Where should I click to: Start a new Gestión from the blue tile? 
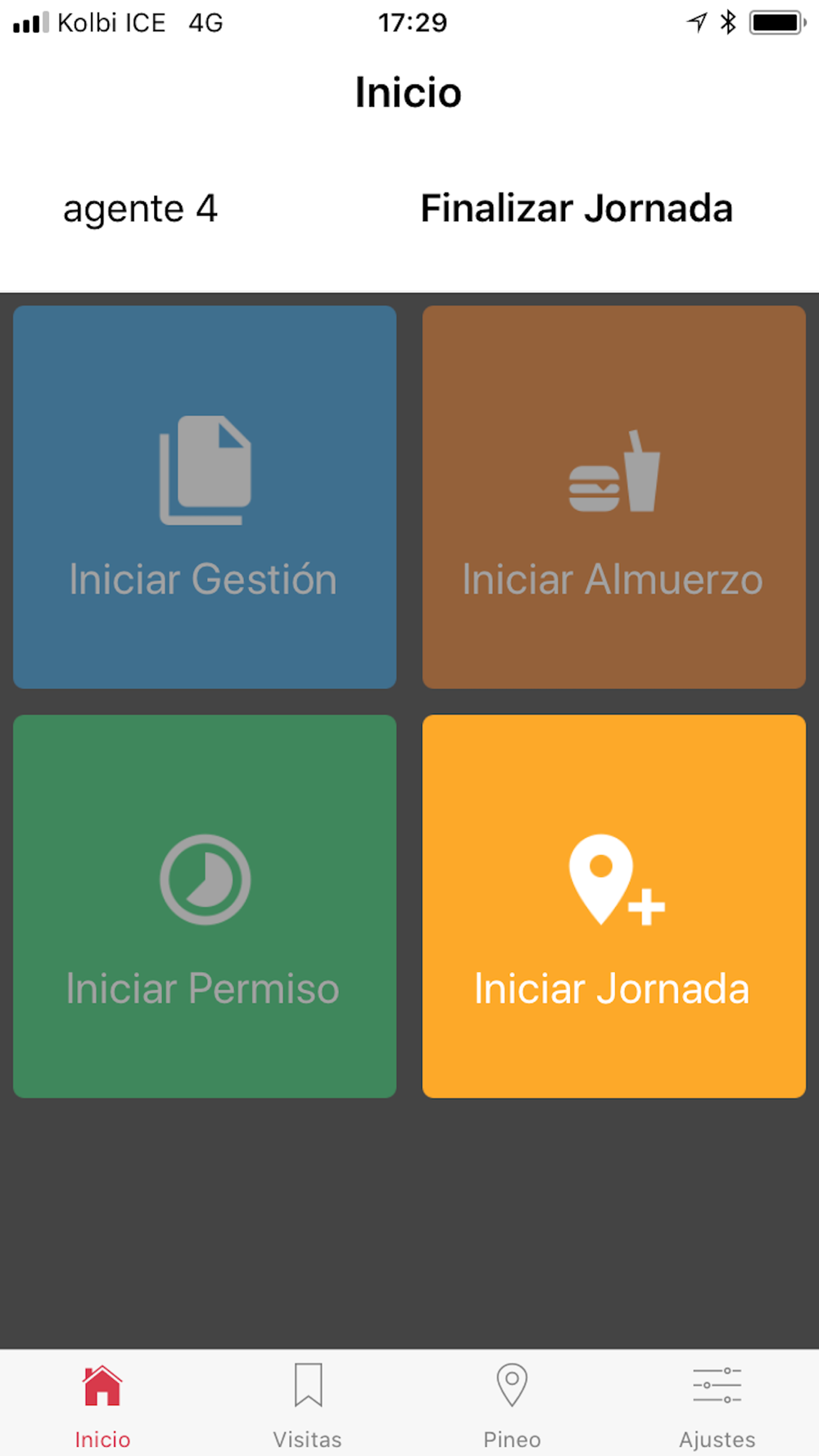click(205, 497)
